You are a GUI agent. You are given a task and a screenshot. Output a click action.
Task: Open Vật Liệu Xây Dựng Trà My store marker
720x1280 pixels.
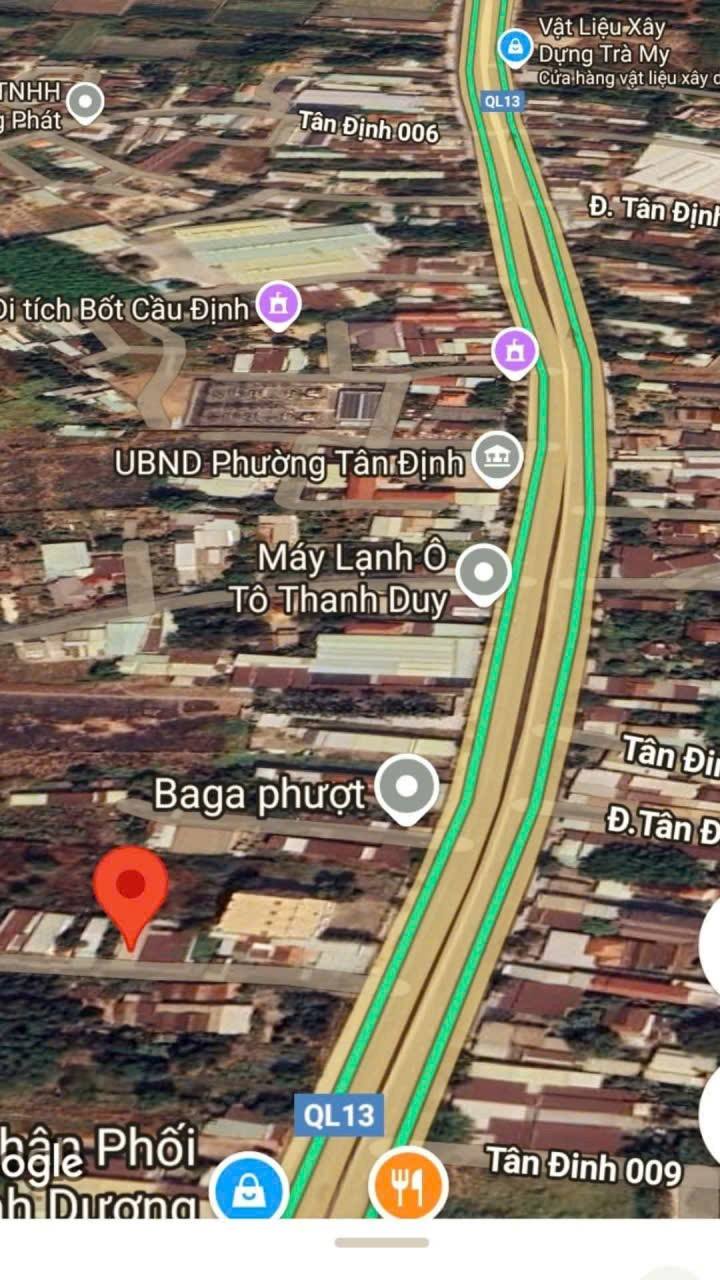tap(515, 46)
